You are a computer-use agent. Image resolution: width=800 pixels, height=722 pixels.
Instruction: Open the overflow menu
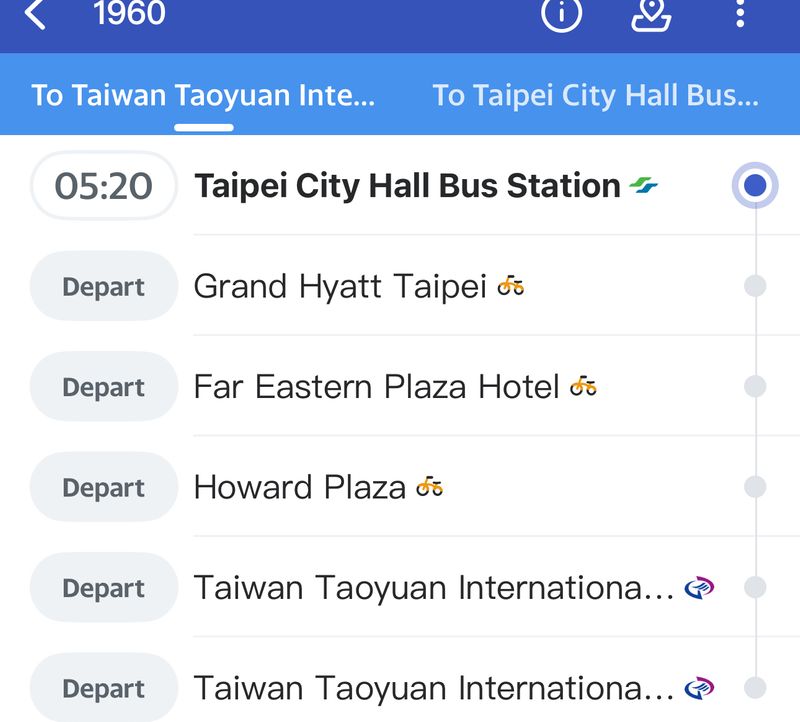click(x=739, y=14)
